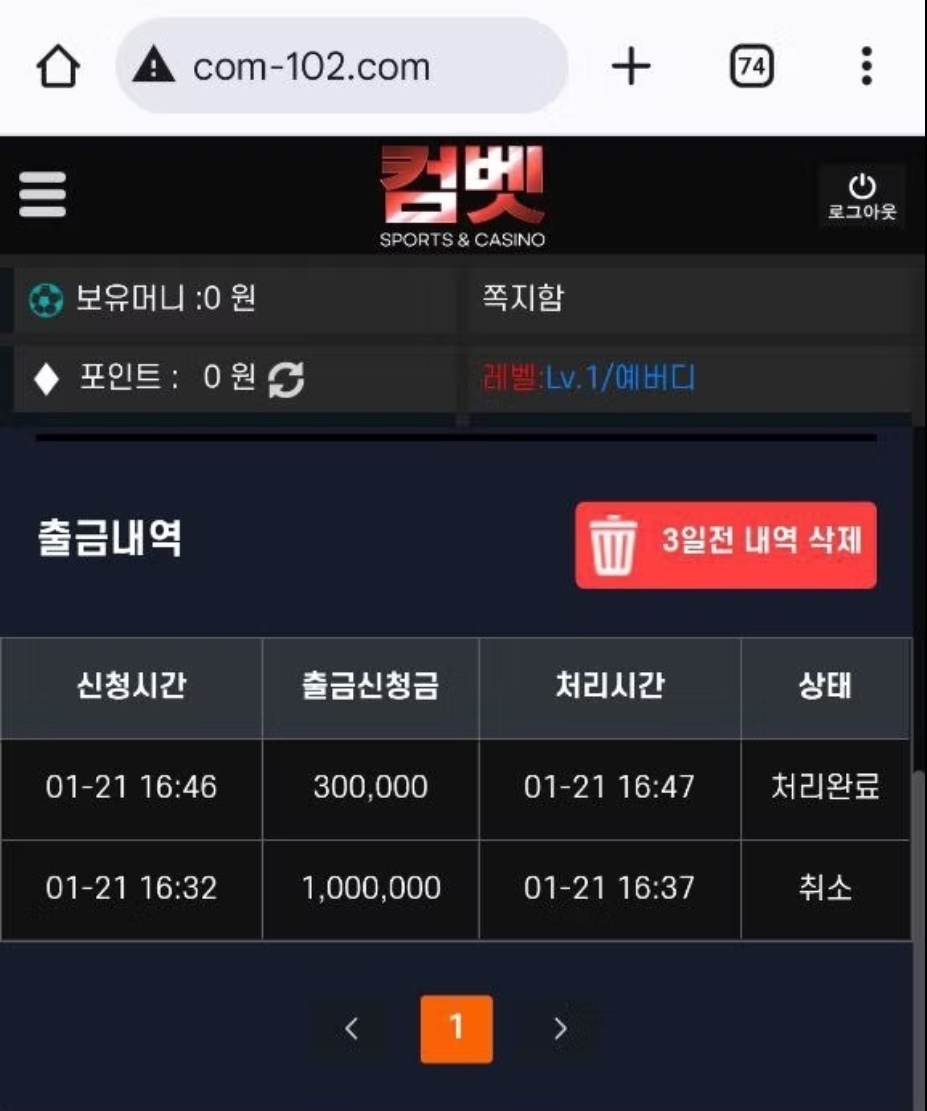Open the hamburger drawer menu
Screen dimensions: 927x1111
tap(43, 194)
